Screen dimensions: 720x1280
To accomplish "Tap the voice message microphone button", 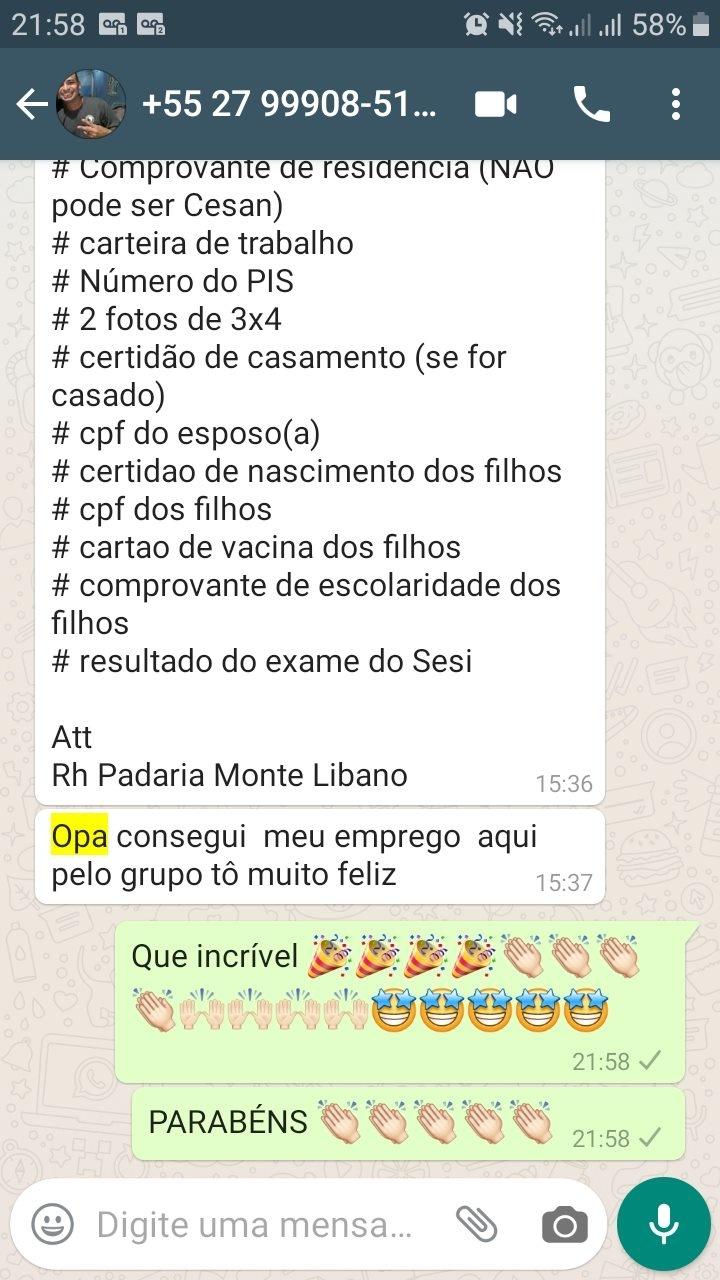I will [664, 1224].
